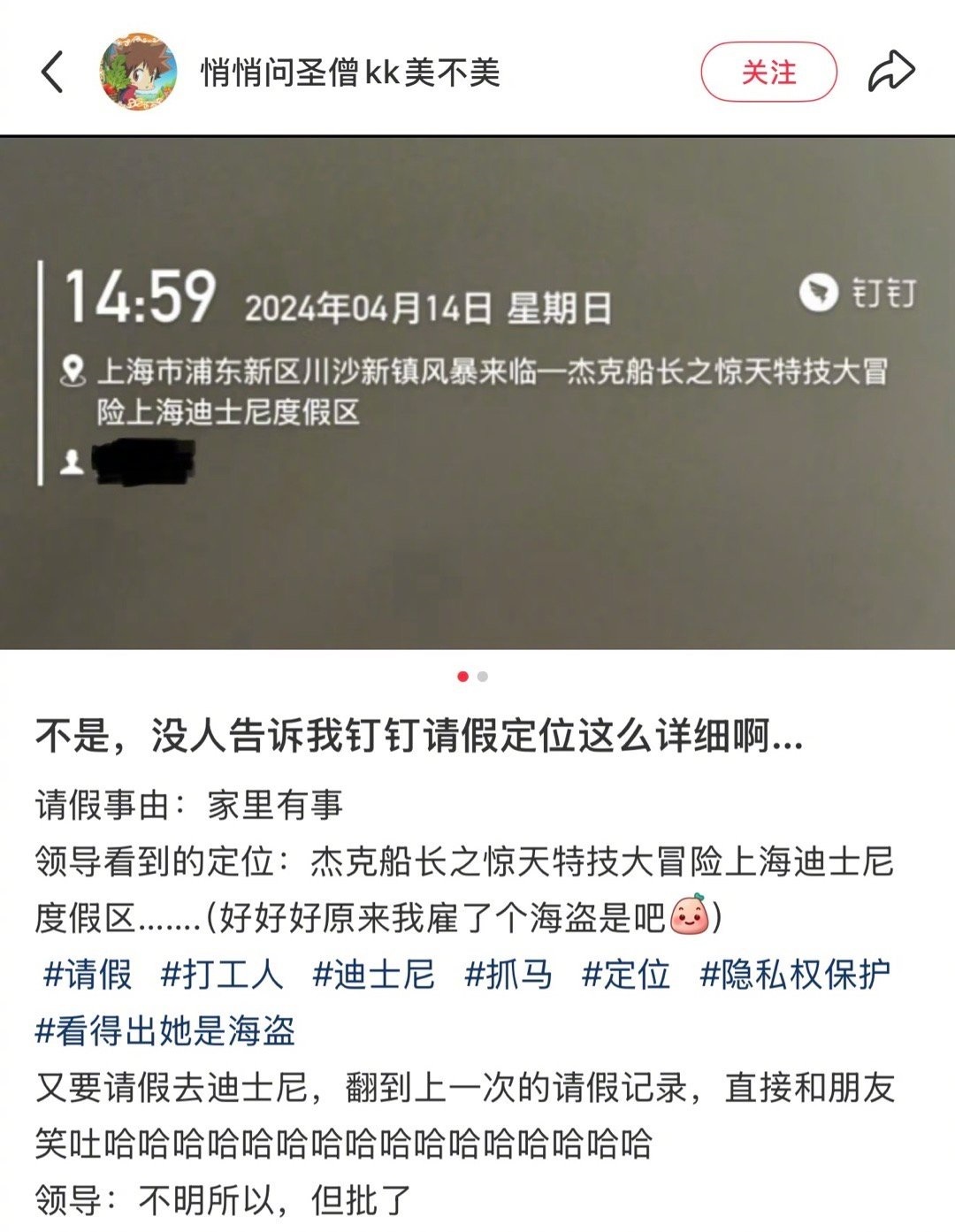Share this post via arrow icon

[x=890, y=72]
